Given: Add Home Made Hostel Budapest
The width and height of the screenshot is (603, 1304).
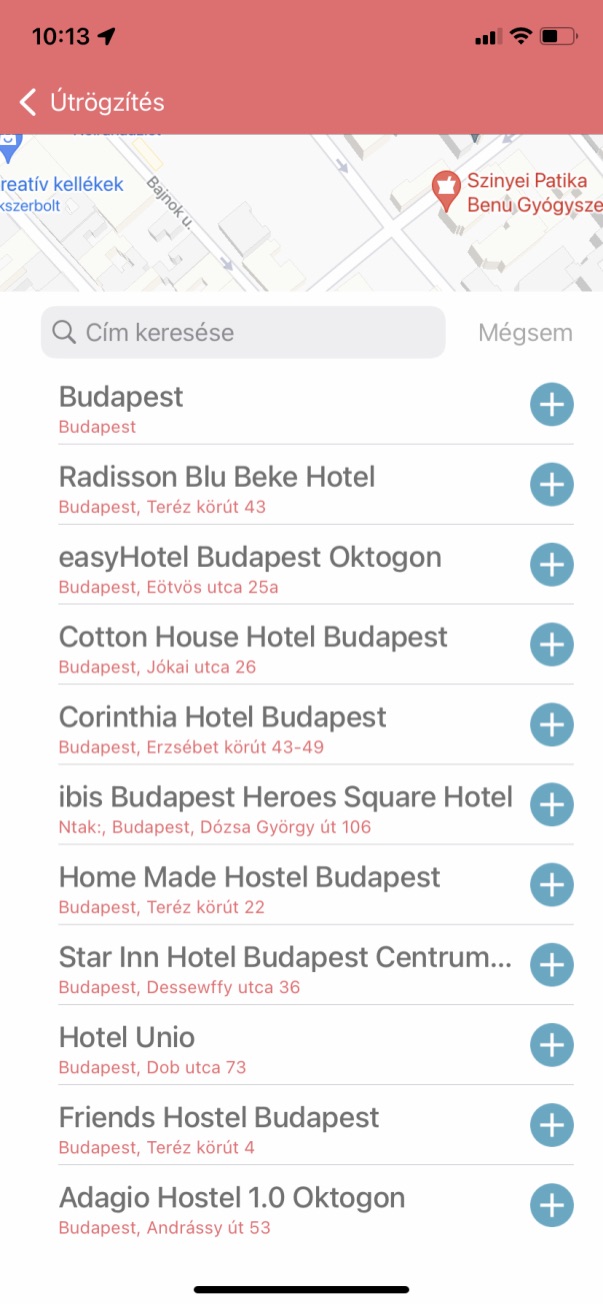Looking at the screenshot, I should [551, 885].
